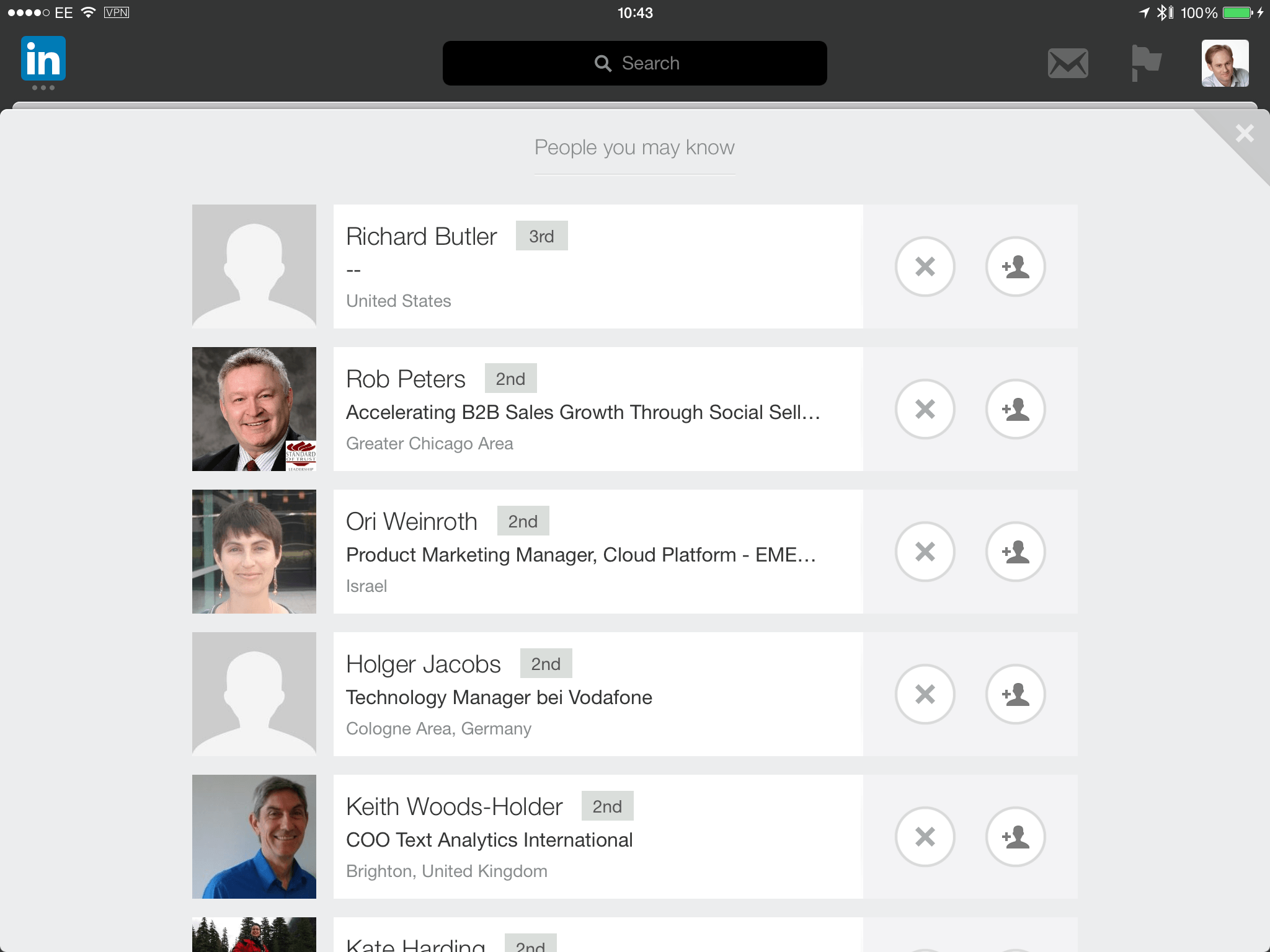The image size is (1270, 952).
Task: Connect with Ori Weinroth
Action: pyautogui.click(x=1015, y=552)
